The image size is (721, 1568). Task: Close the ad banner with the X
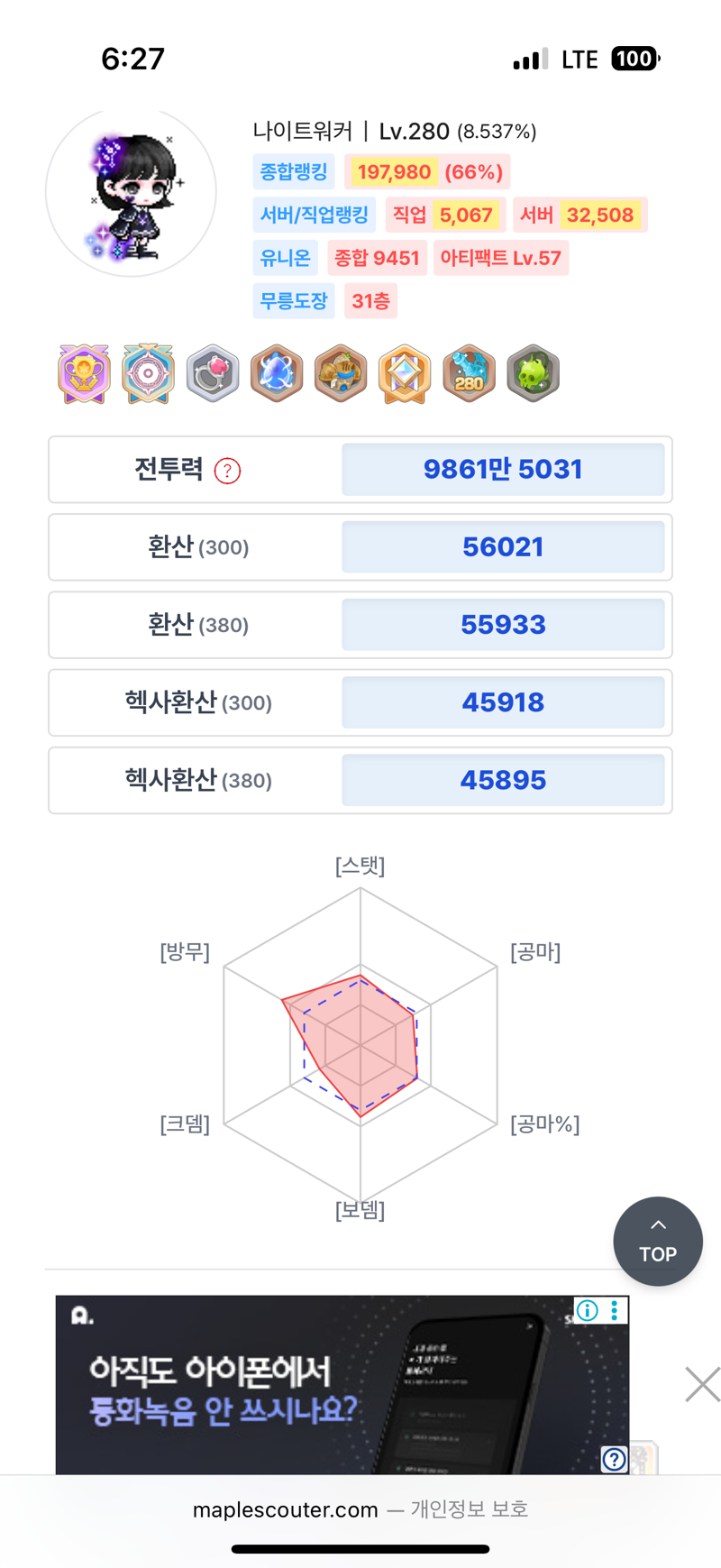coord(702,1384)
